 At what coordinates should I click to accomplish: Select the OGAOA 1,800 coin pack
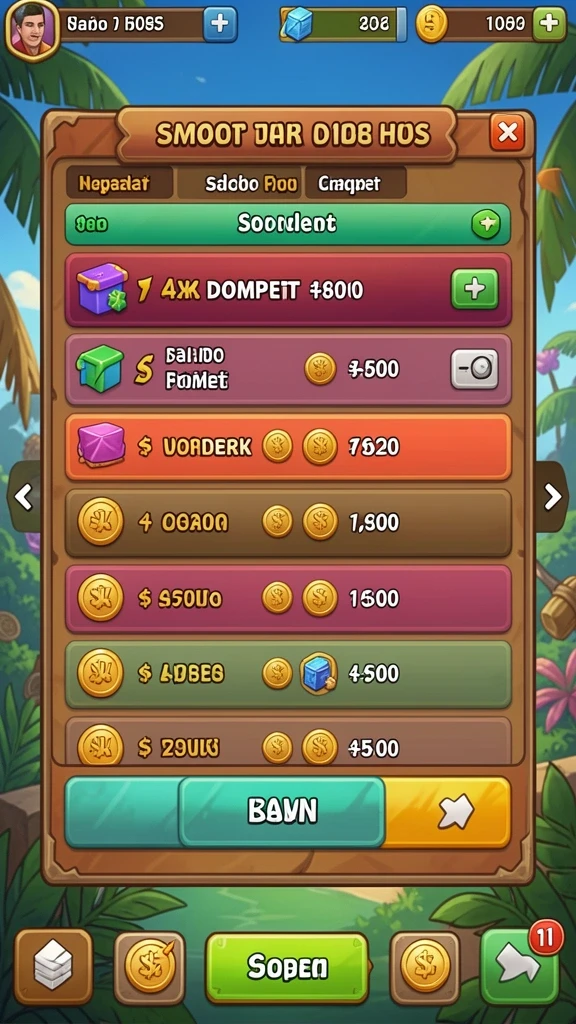288,522
